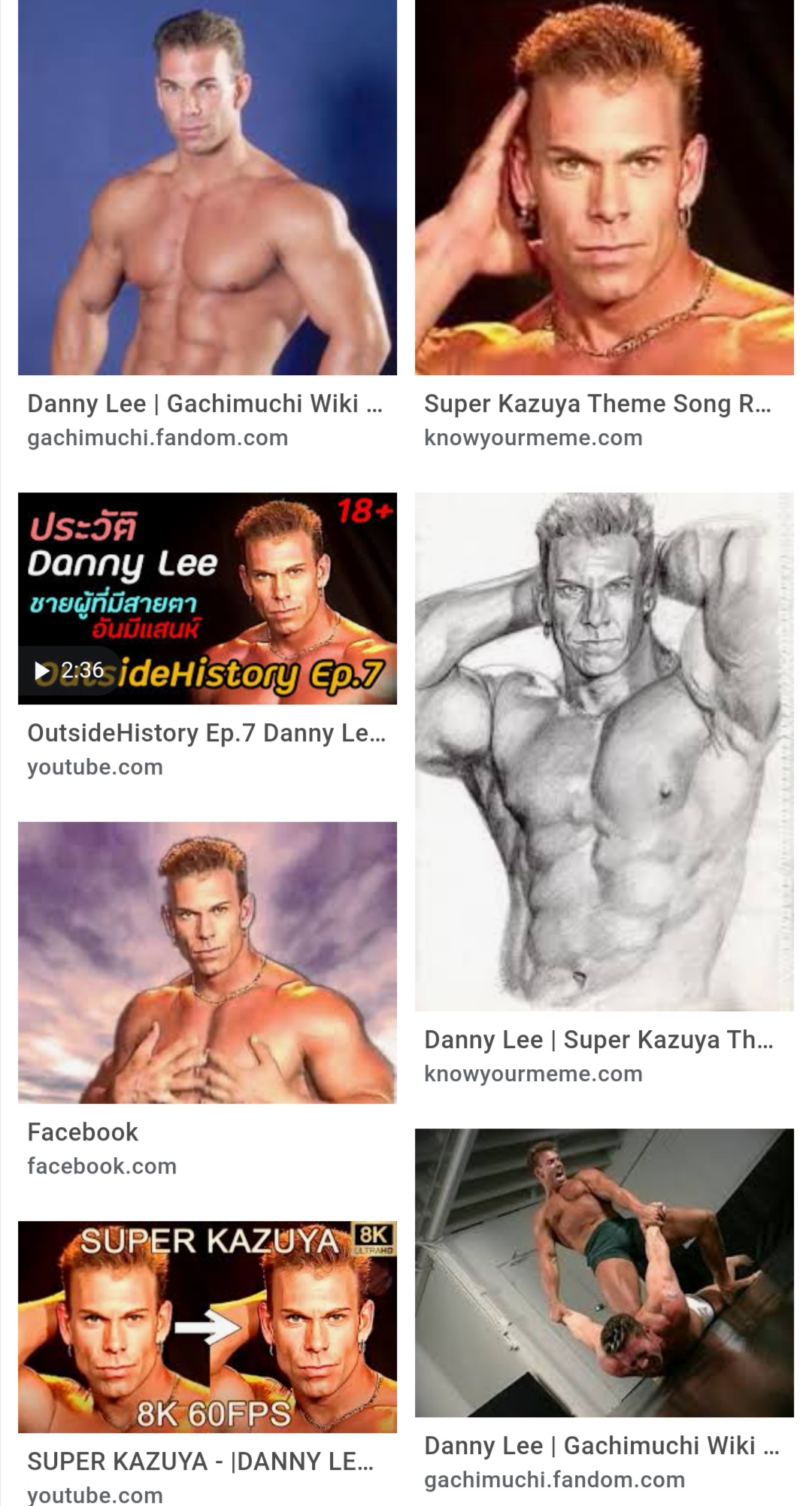Open the OutsideHistory Ep.7 video result

[x=207, y=598]
